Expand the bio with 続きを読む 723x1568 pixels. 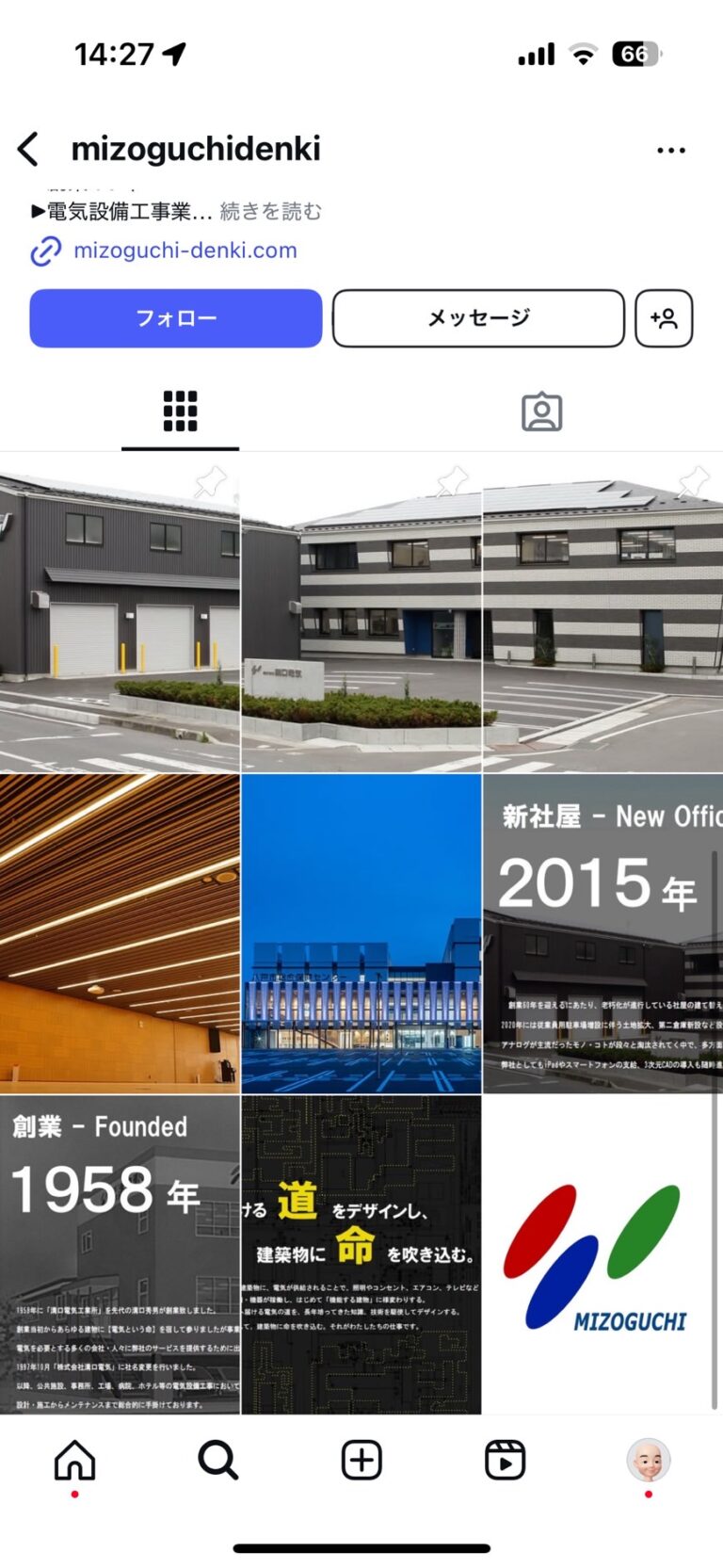(x=271, y=211)
